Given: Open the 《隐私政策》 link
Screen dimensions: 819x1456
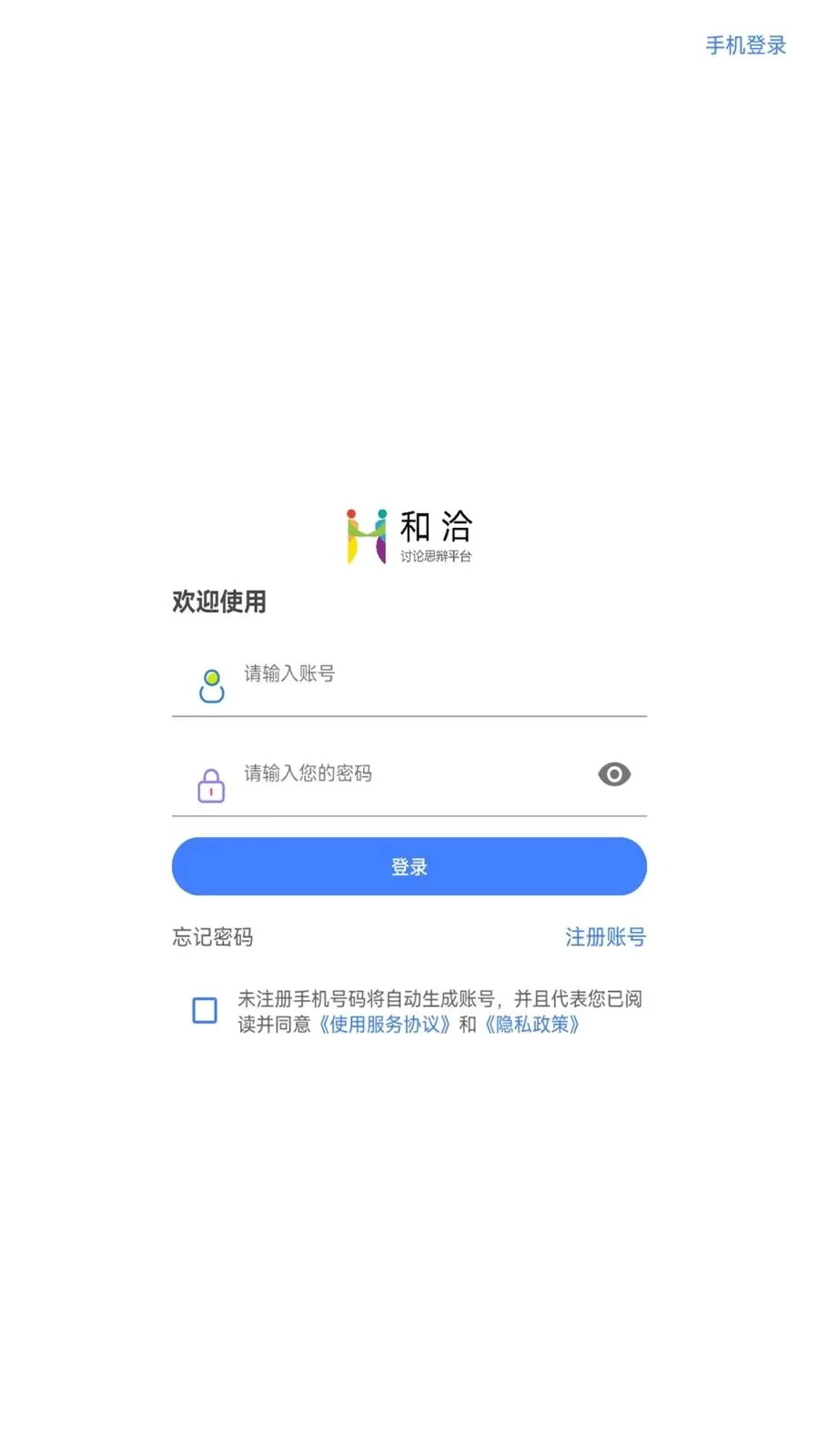Looking at the screenshot, I should 531,1025.
